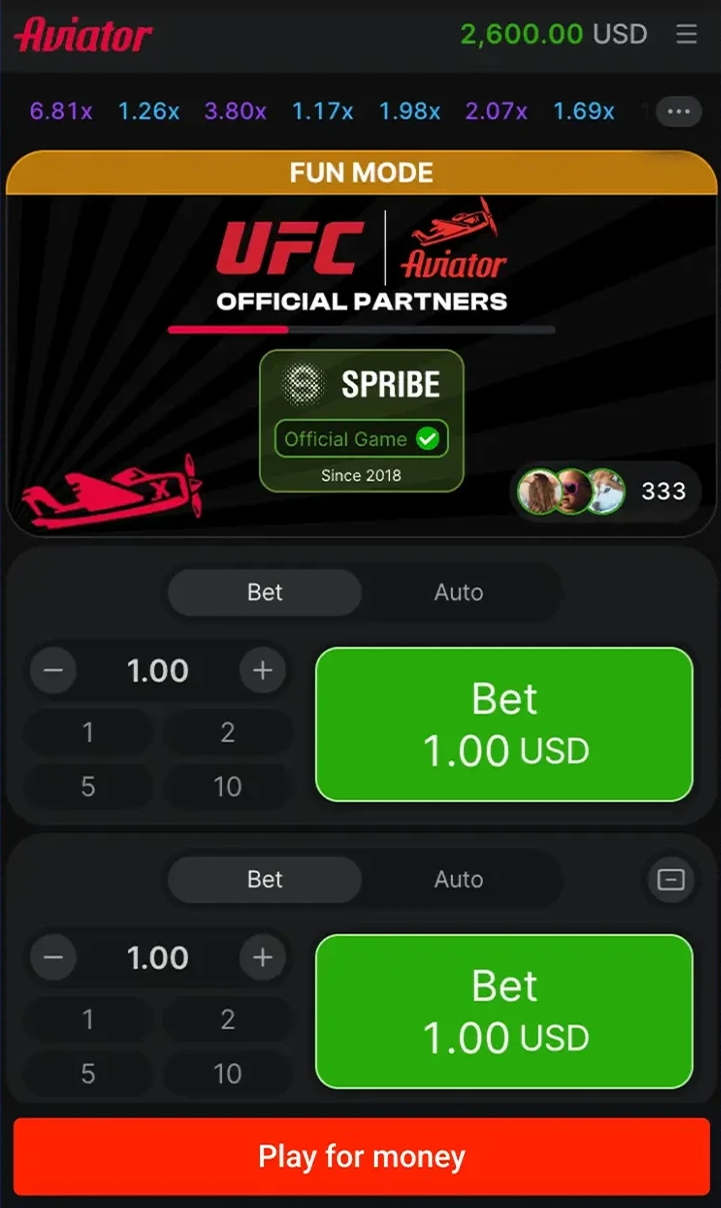Place the 1.00 USD bet in first panel

click(x=504, y=725)
